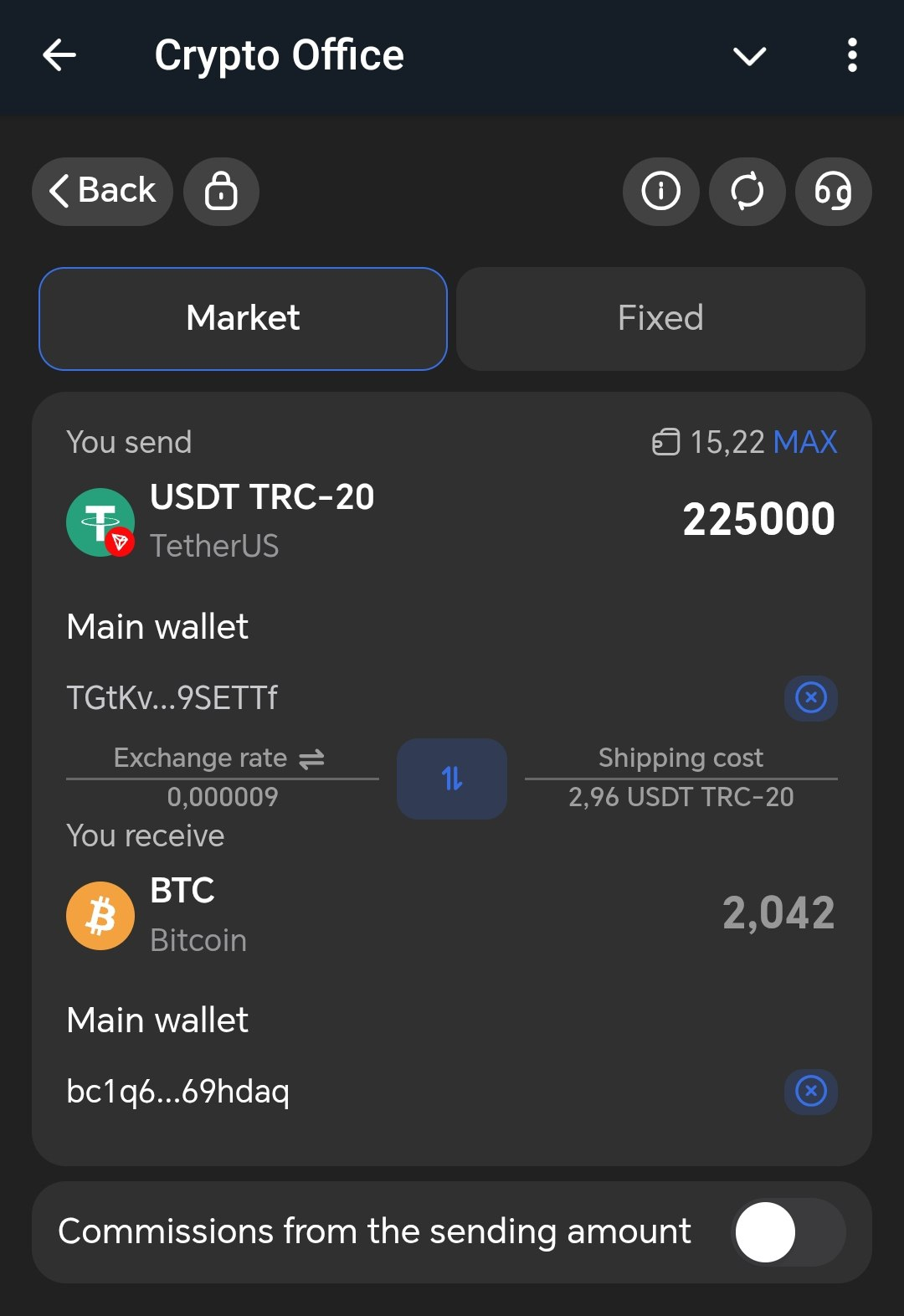904x1316 pixels.
Task: Lock the exchange settings
Action: tap(221, 192)
